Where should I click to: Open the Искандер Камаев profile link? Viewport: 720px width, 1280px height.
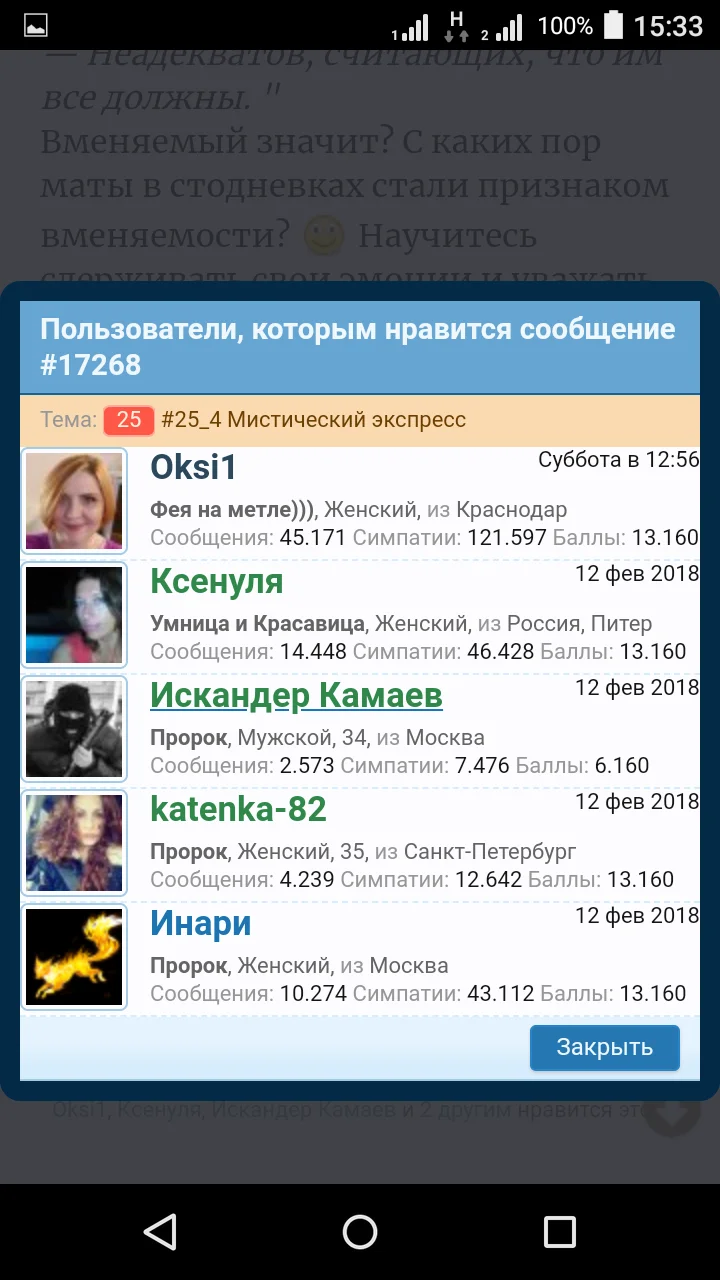click(x=296, y=696)
